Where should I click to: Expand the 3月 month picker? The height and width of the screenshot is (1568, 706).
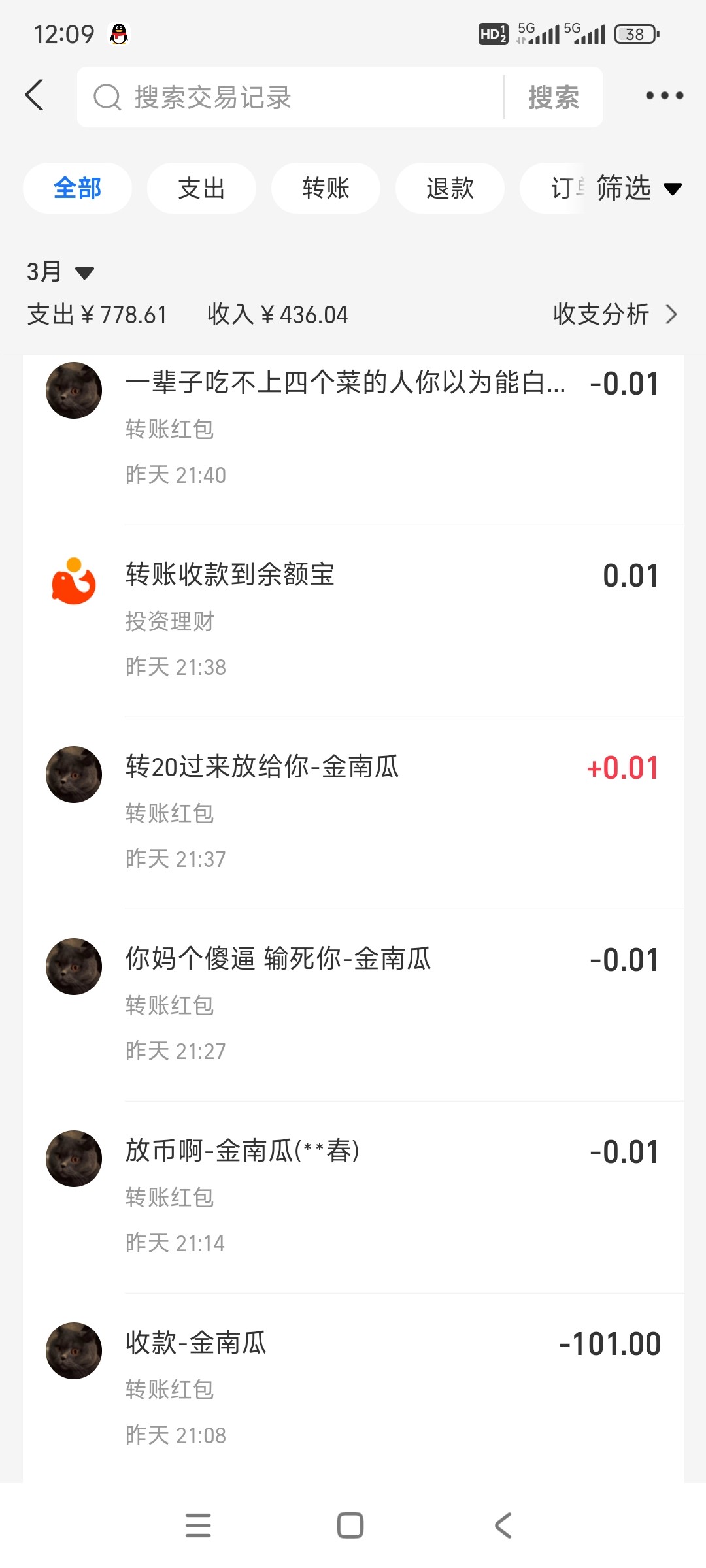click(60, 271)
